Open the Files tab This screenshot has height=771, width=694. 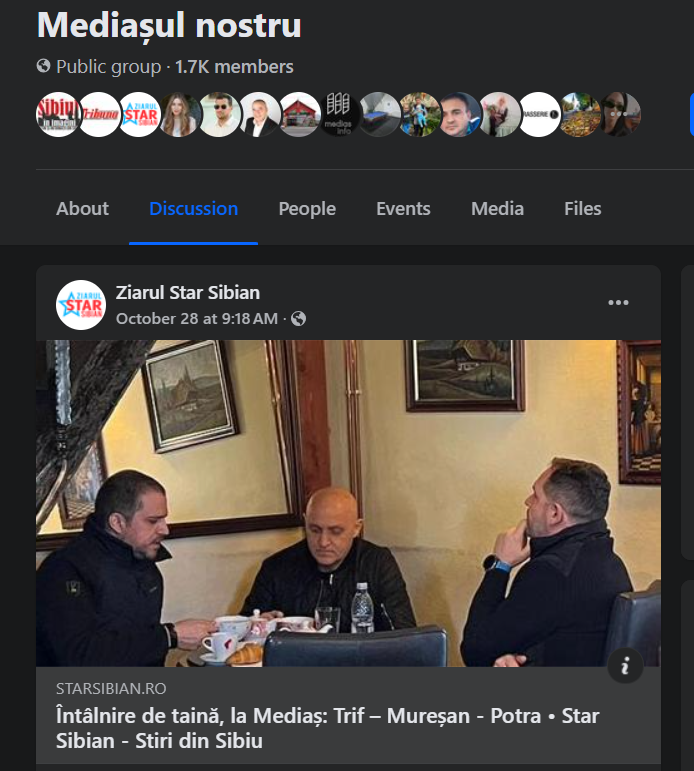(x=582, y=209)
